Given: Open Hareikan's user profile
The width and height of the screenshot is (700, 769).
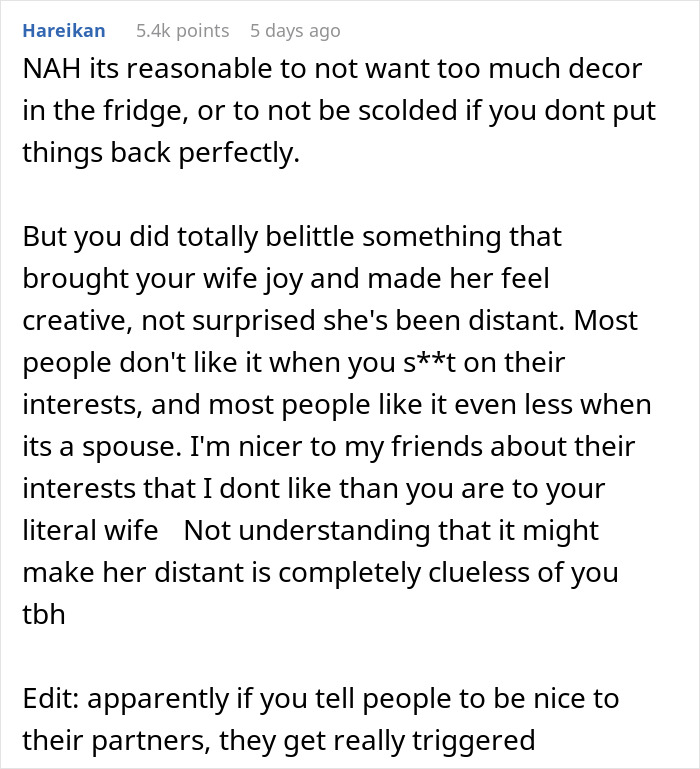Looking at the screenshot, I should pos(64,31).
